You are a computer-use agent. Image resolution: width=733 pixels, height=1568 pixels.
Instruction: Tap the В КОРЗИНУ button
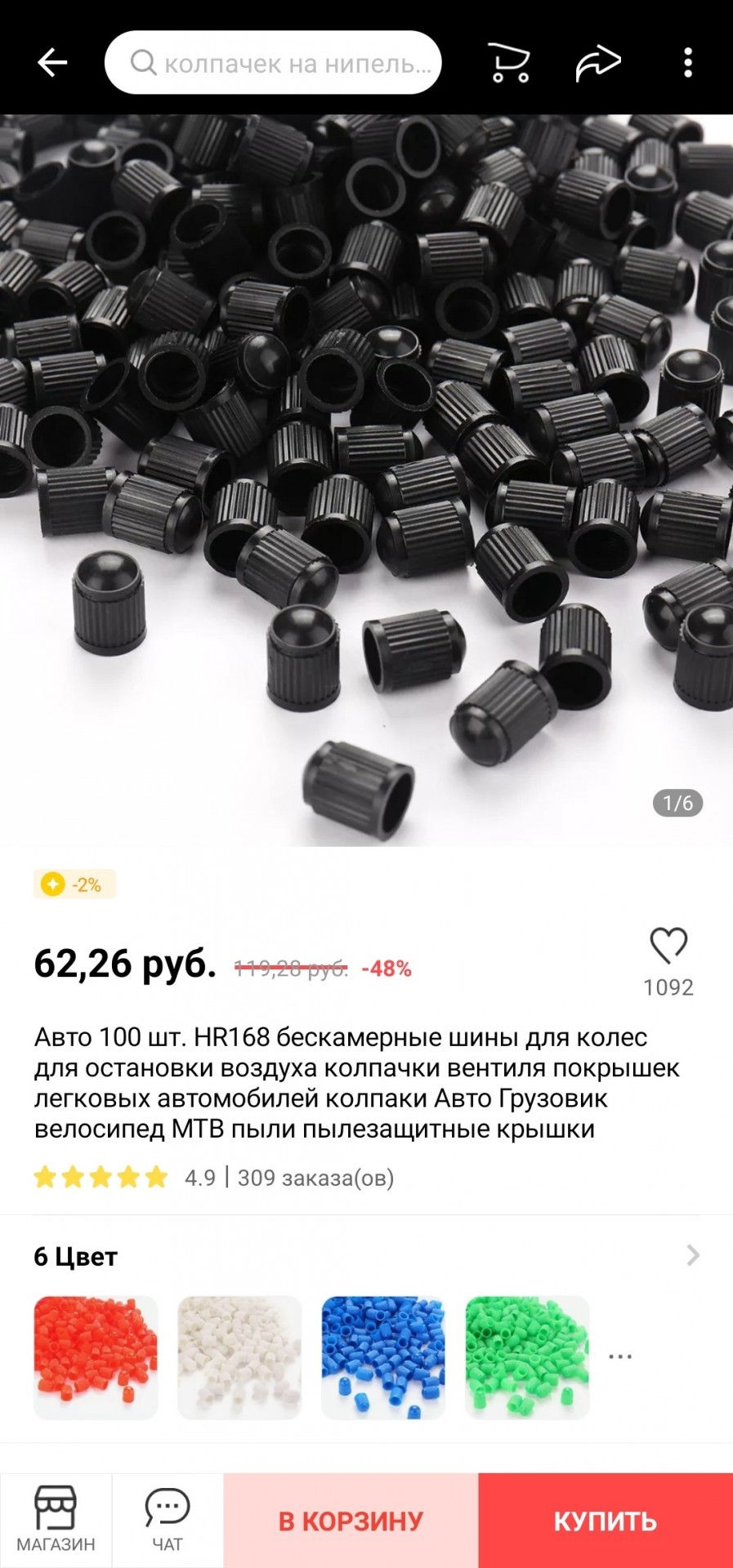[351, 1521]
